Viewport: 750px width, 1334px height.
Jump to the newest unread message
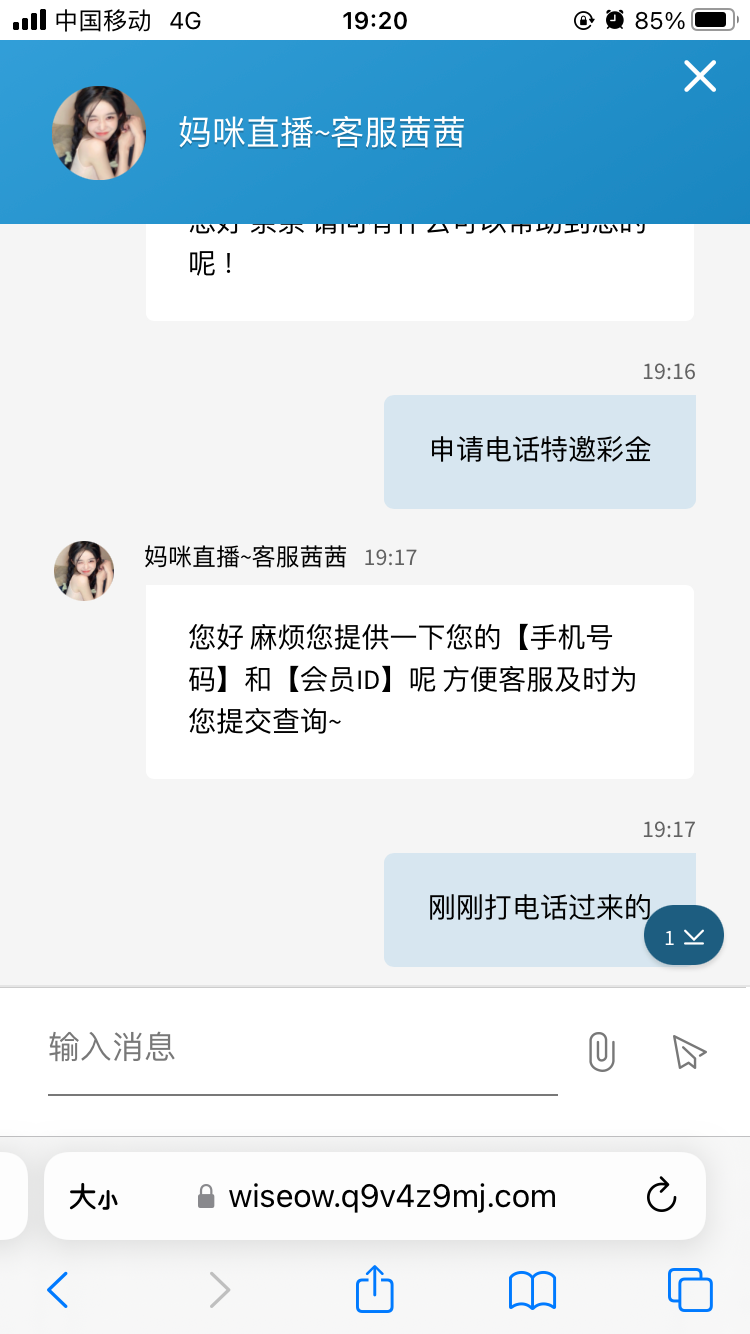tap(684, 936)
